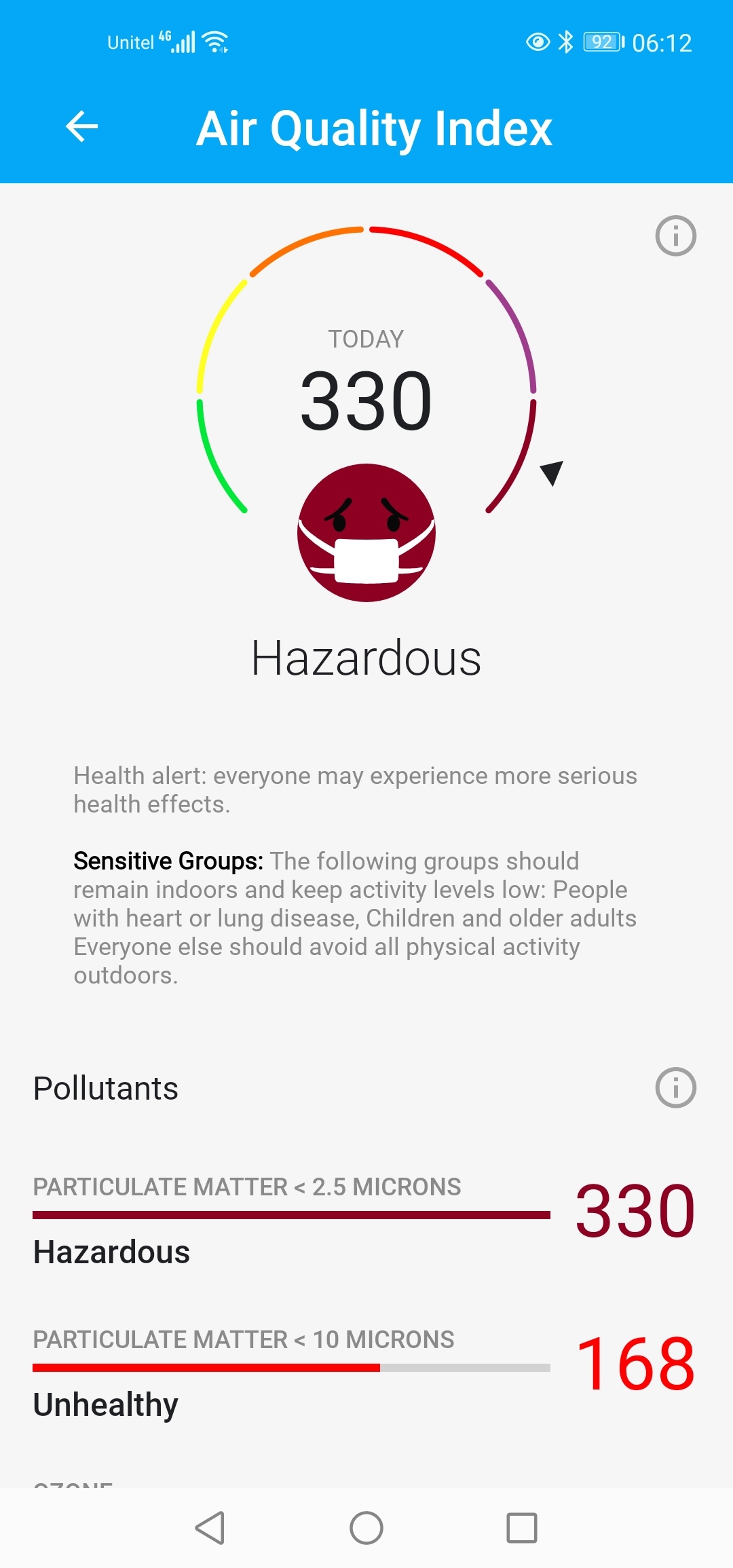Open the info icon beside the AQI gauge
733x1568 pixels.
click(675, 236)
